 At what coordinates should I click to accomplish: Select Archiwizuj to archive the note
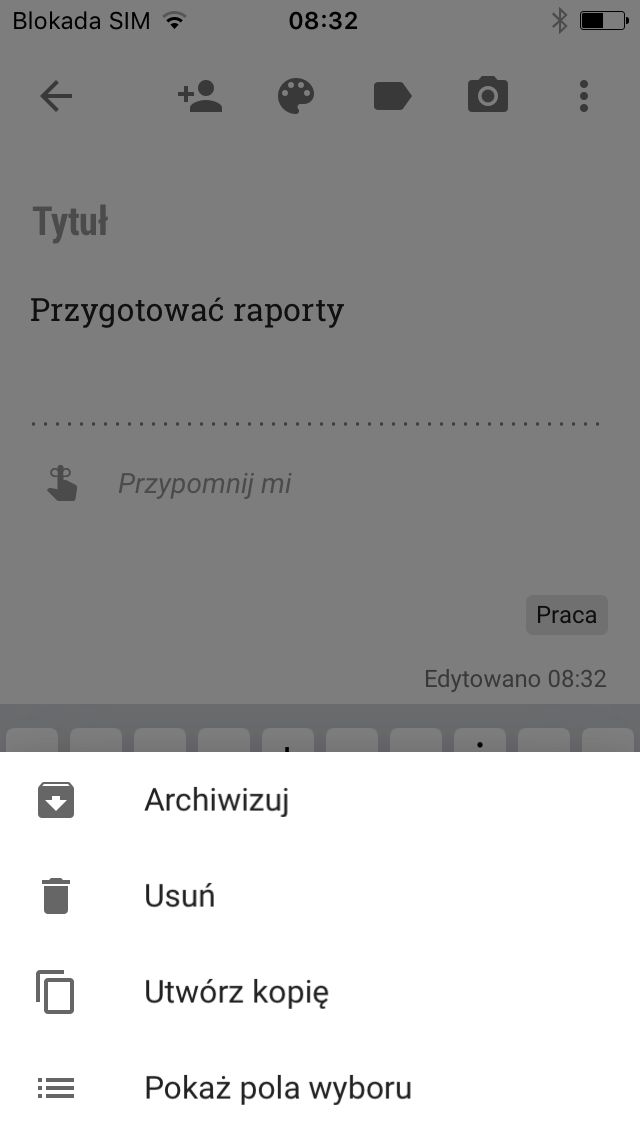coord(320,801)
